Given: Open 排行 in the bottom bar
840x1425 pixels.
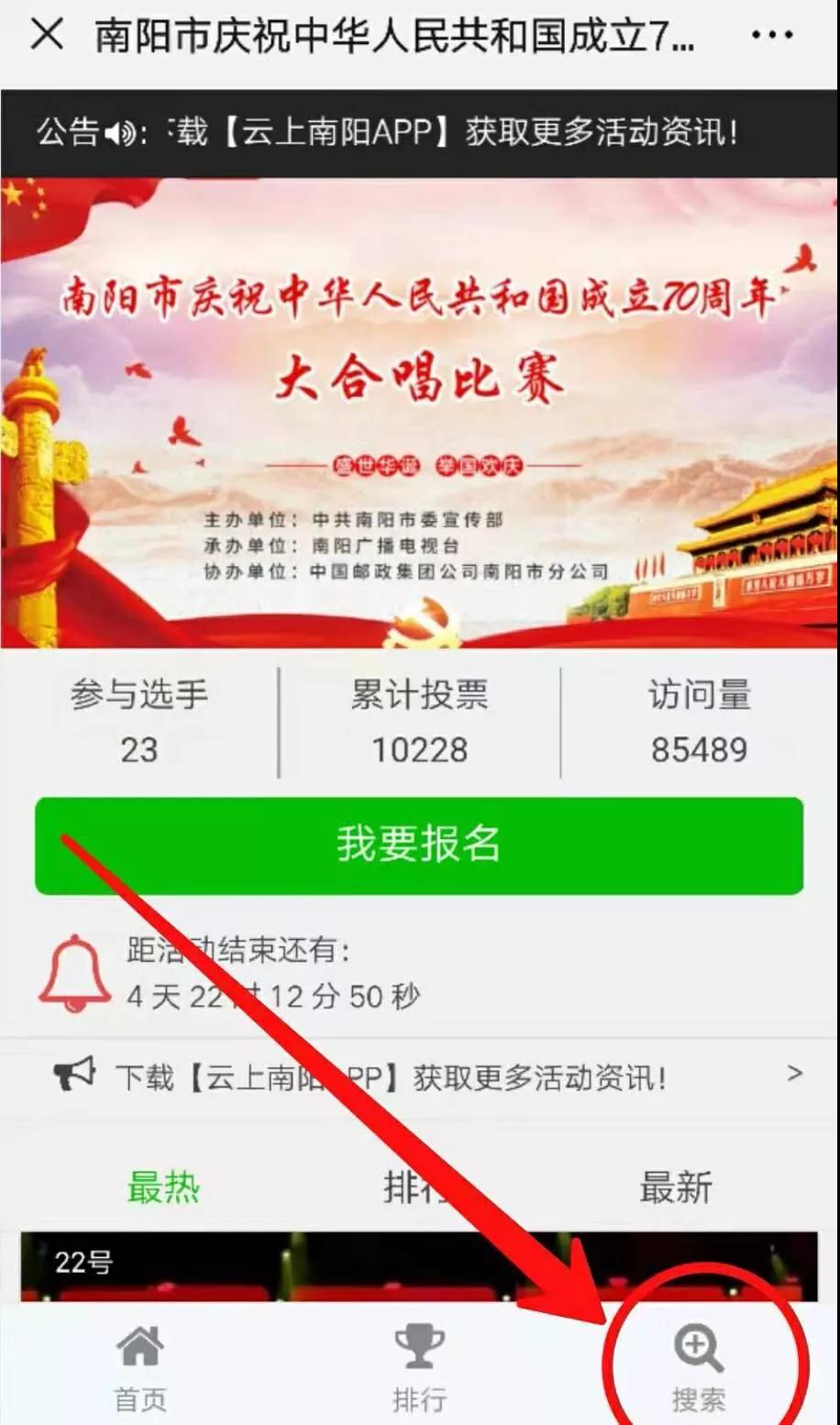Looking at the screenshot, I should (x=419, y=1368).
